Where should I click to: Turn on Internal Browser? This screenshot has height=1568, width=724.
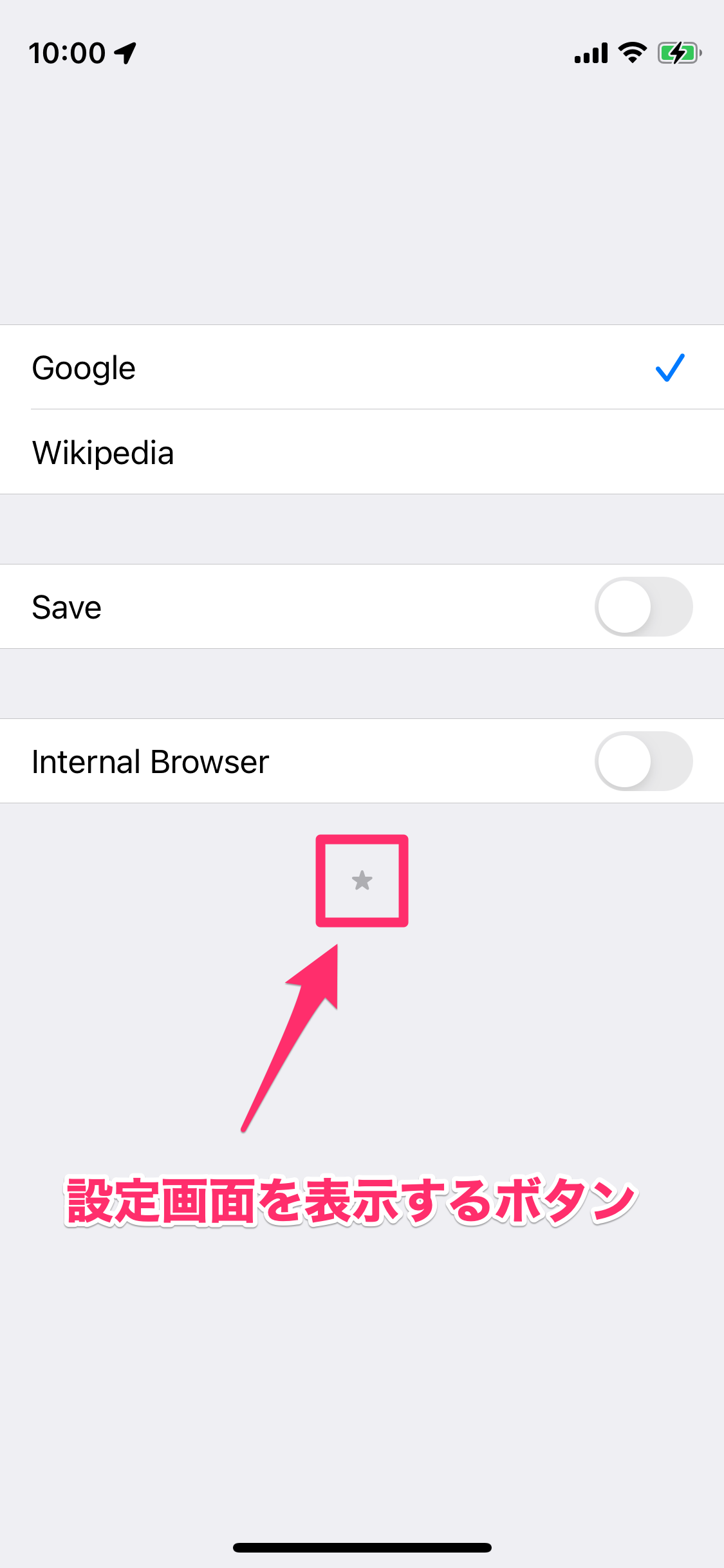pyautogui.click(x=643, y=761)
